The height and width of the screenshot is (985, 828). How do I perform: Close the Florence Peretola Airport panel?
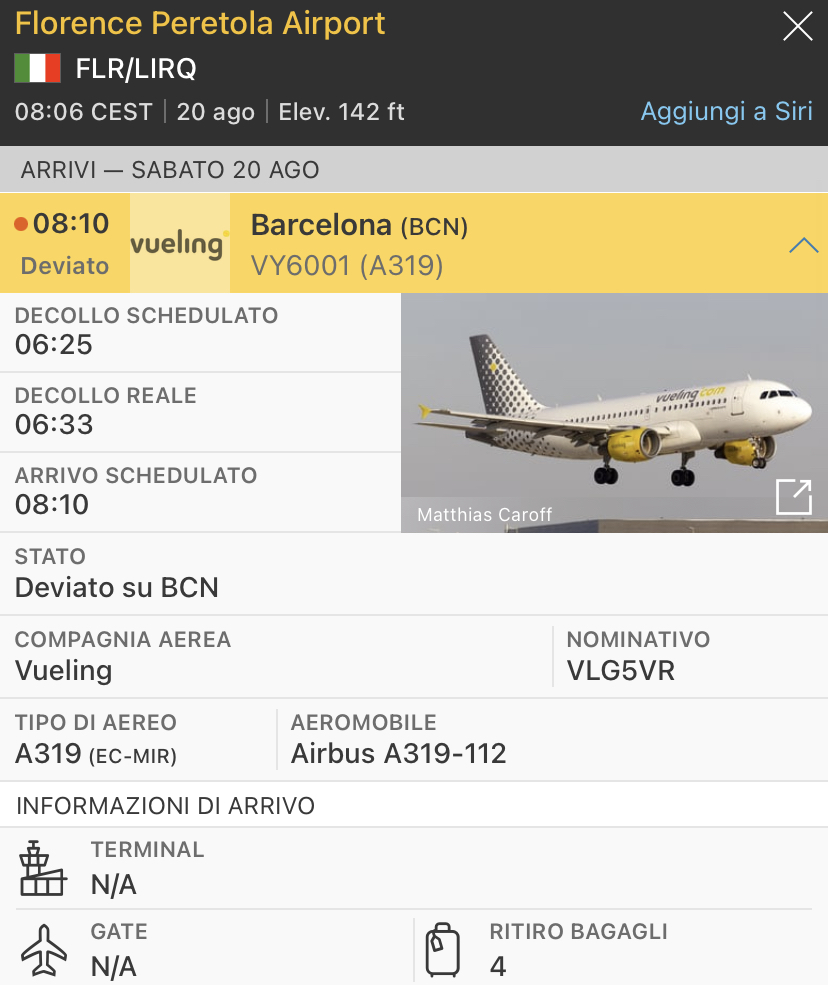[797, 26]
